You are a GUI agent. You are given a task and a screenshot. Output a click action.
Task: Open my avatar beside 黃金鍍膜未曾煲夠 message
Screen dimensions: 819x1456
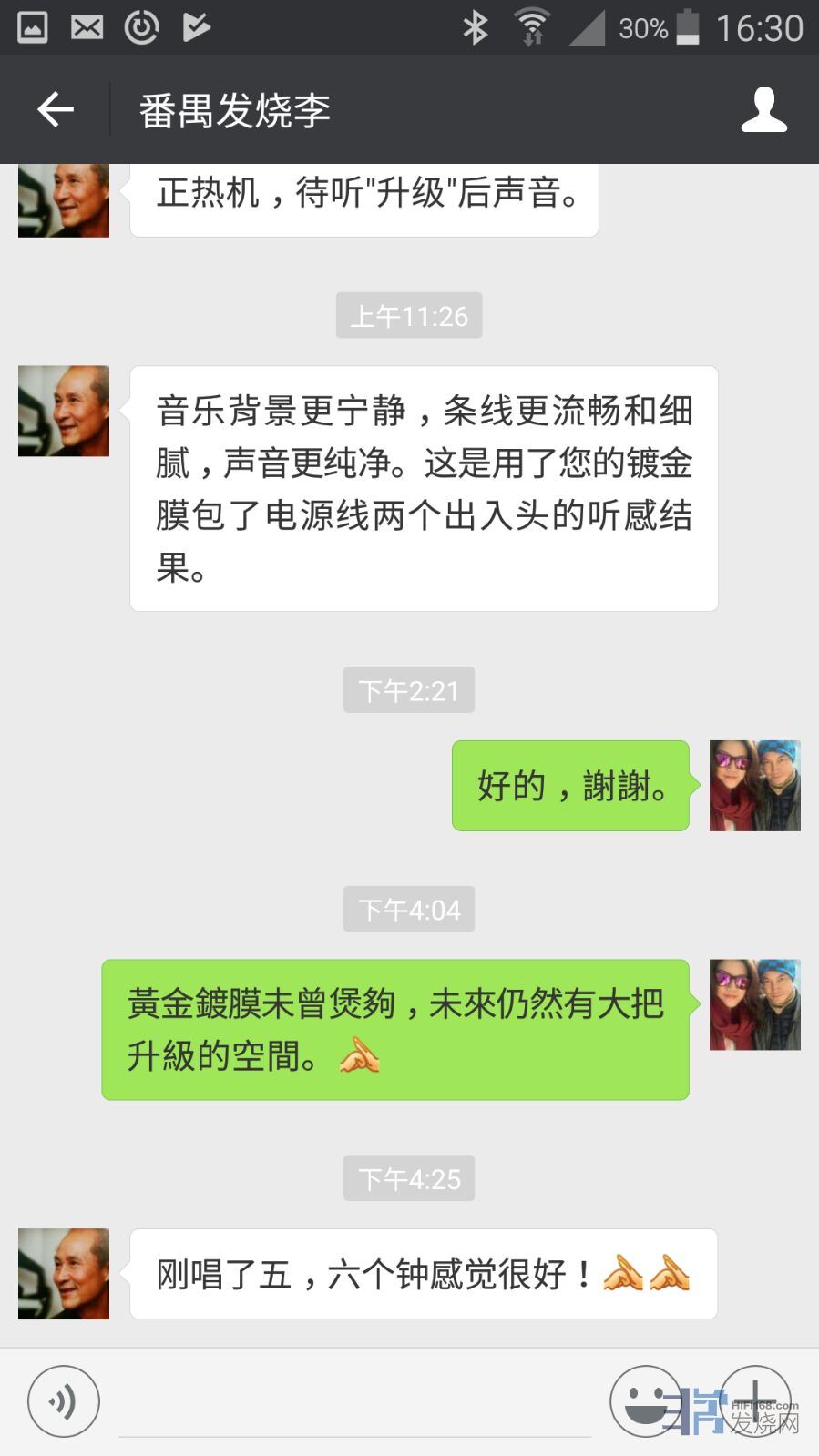(x=754, y=1004)
